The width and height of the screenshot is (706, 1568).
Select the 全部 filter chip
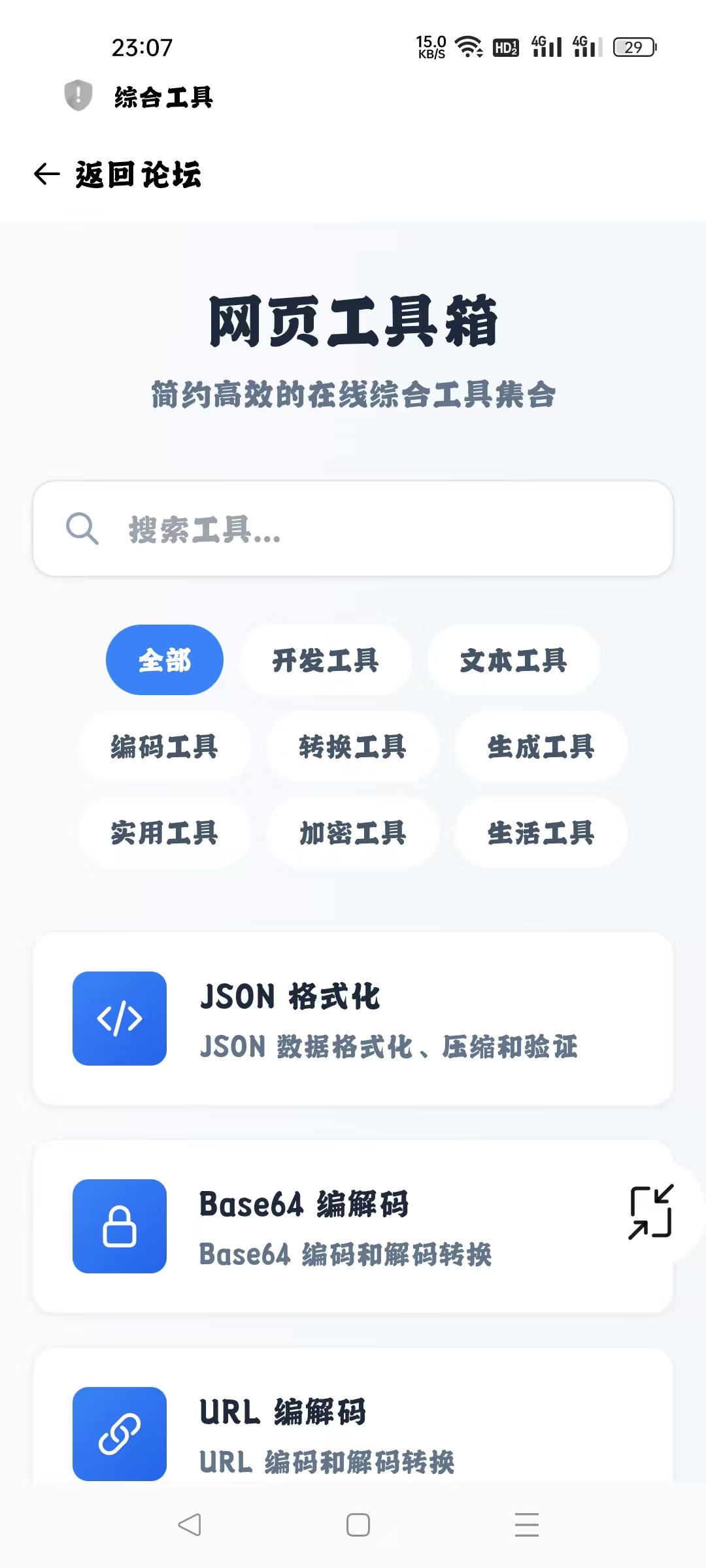click(x=164, y=660)
